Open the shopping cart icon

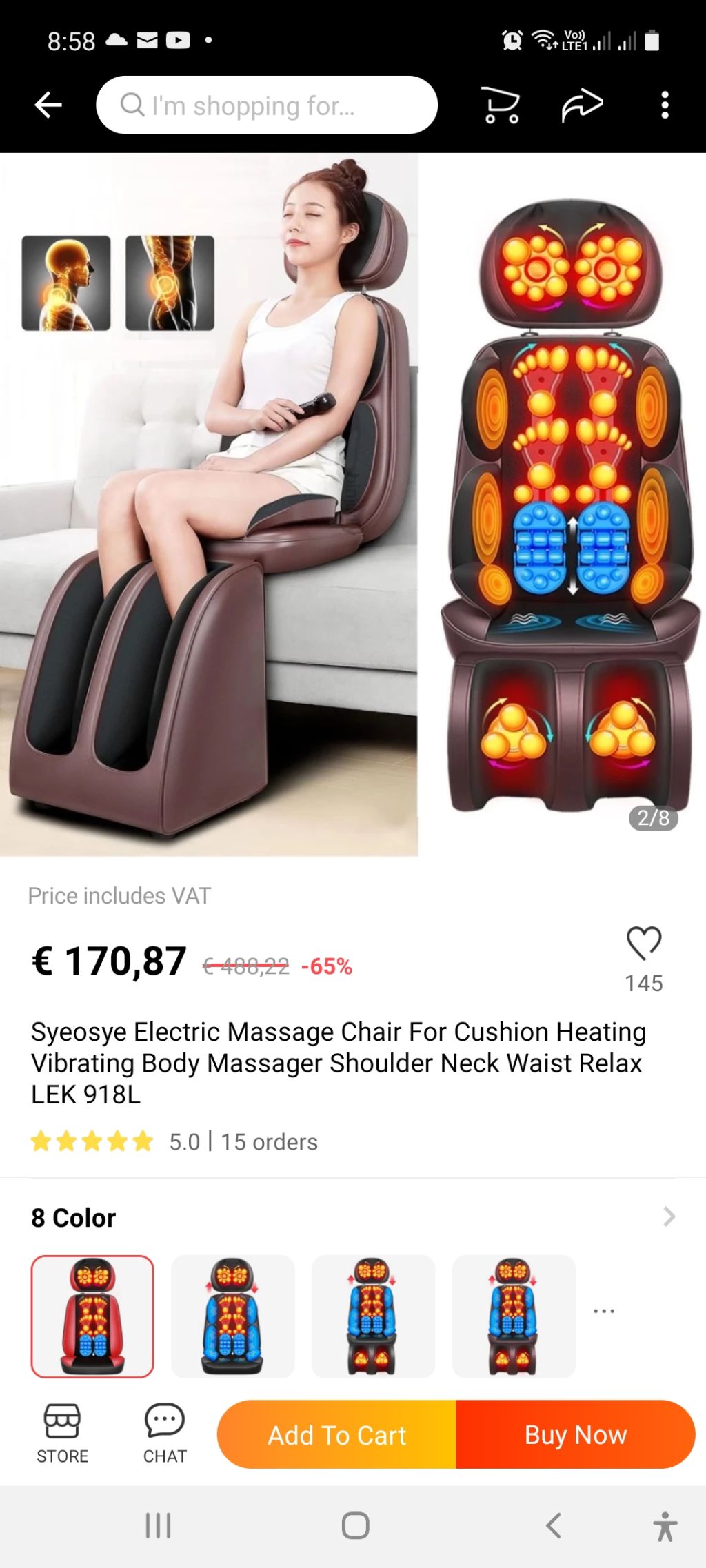[x=500, y=105]
